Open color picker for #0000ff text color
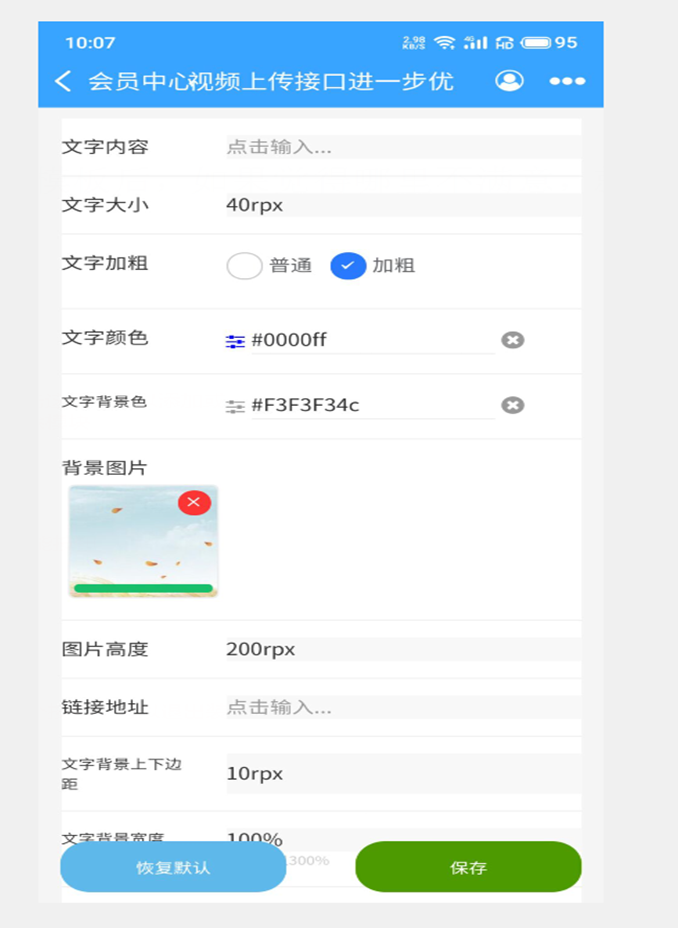 235,341
